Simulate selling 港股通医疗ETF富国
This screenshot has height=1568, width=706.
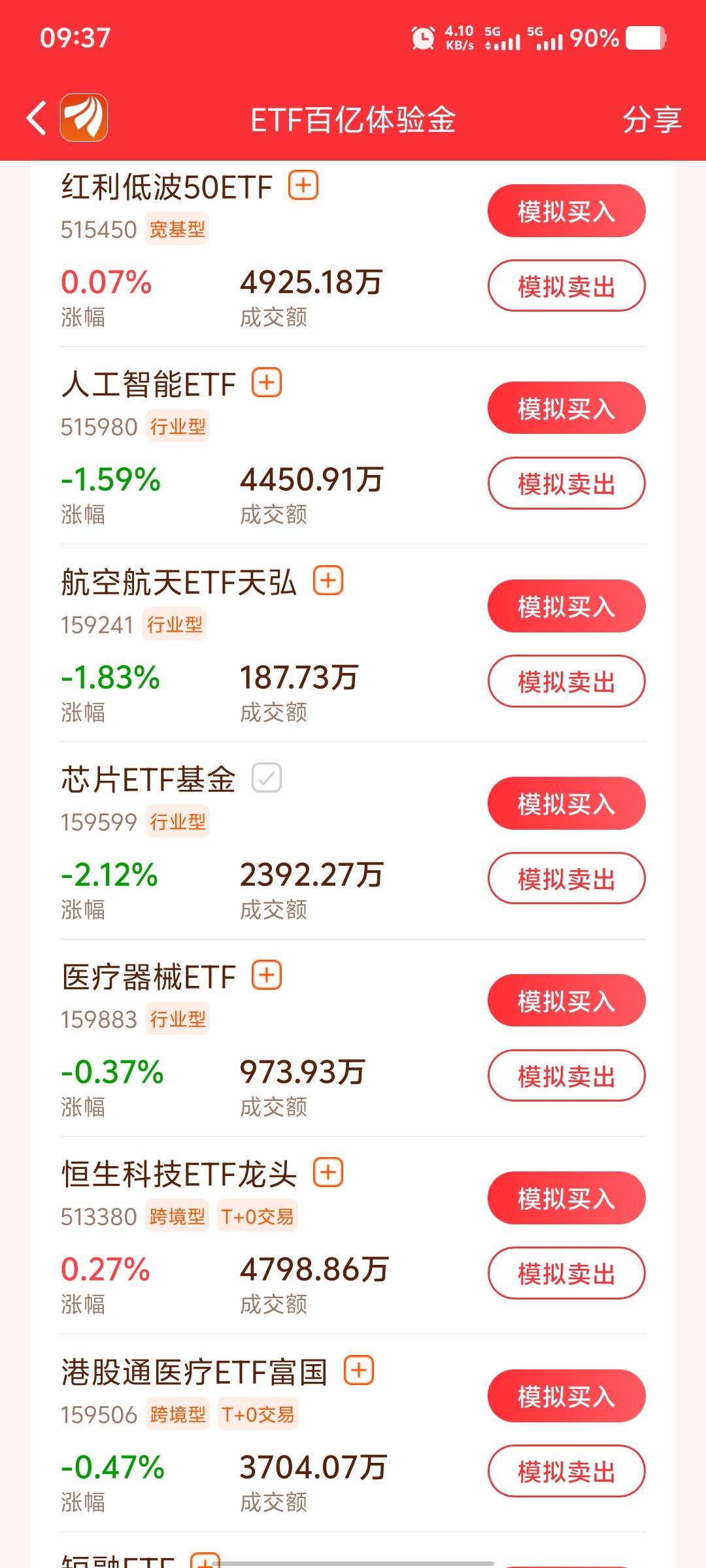[x=566, y=1471]
